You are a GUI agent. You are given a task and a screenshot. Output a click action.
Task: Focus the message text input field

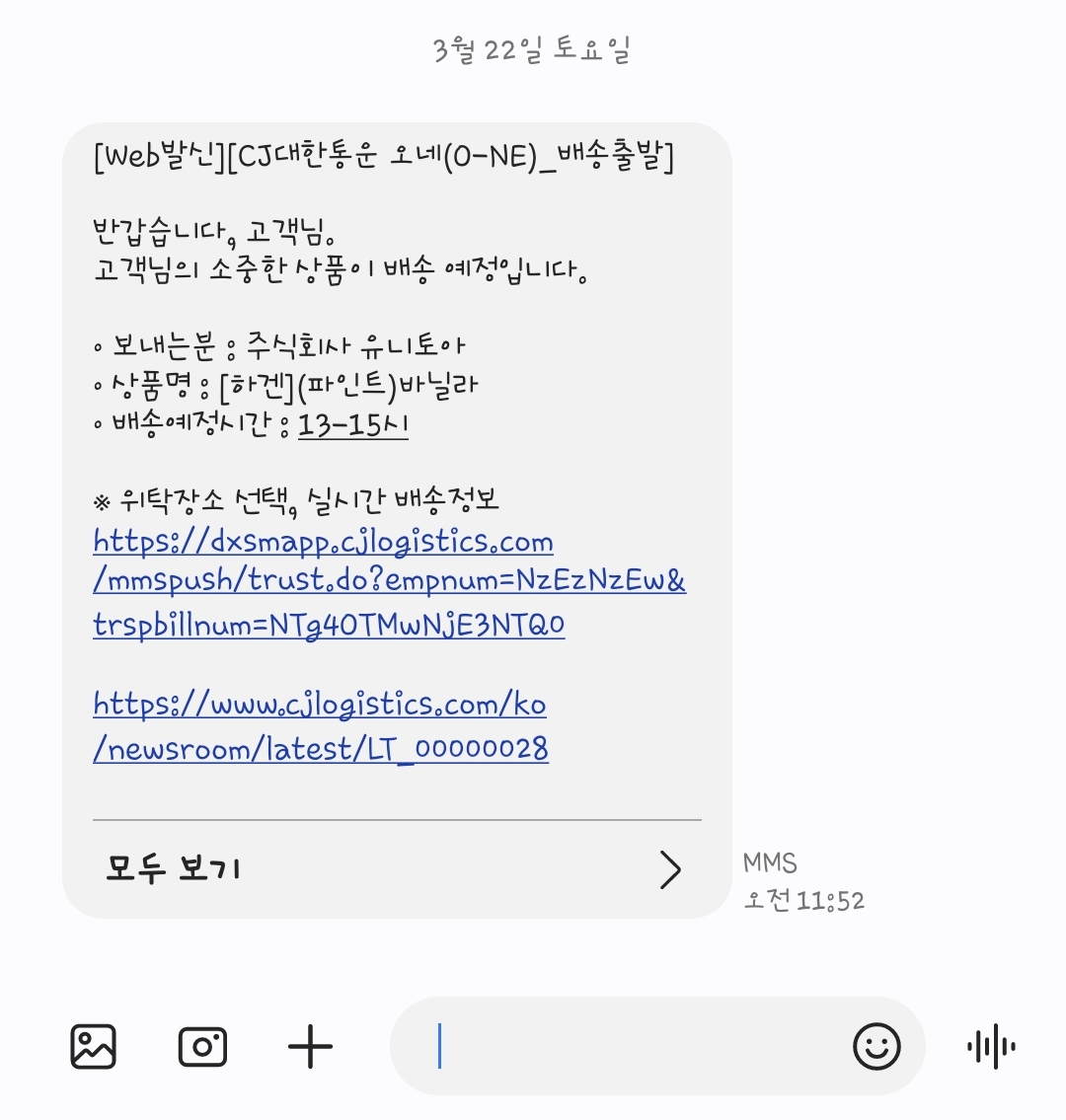point(632,1046)
